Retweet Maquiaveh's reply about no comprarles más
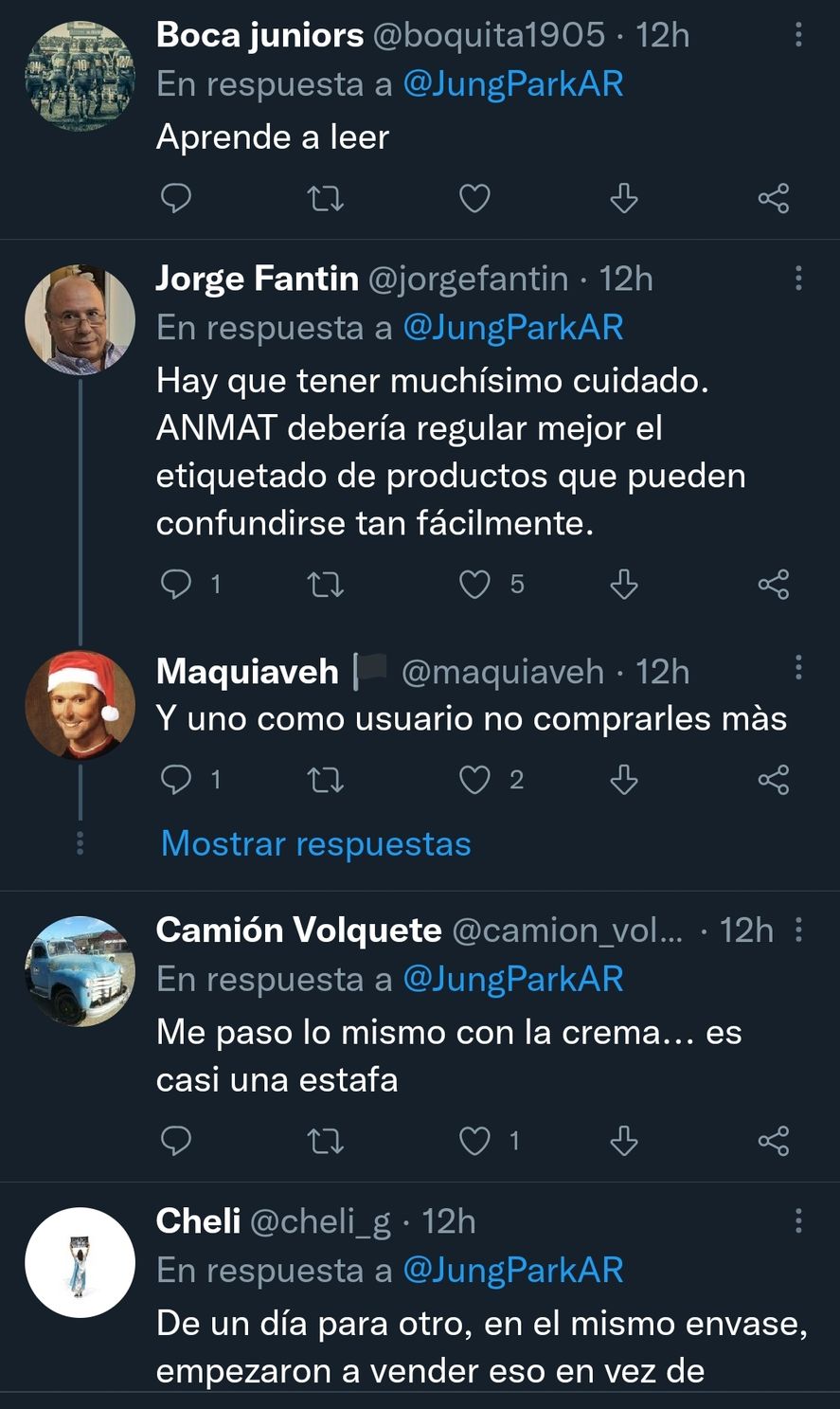 tap(326, 780)
